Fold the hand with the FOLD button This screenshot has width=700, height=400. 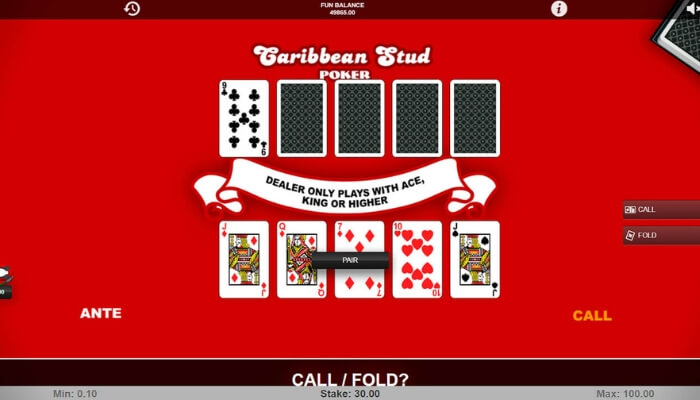655,235
